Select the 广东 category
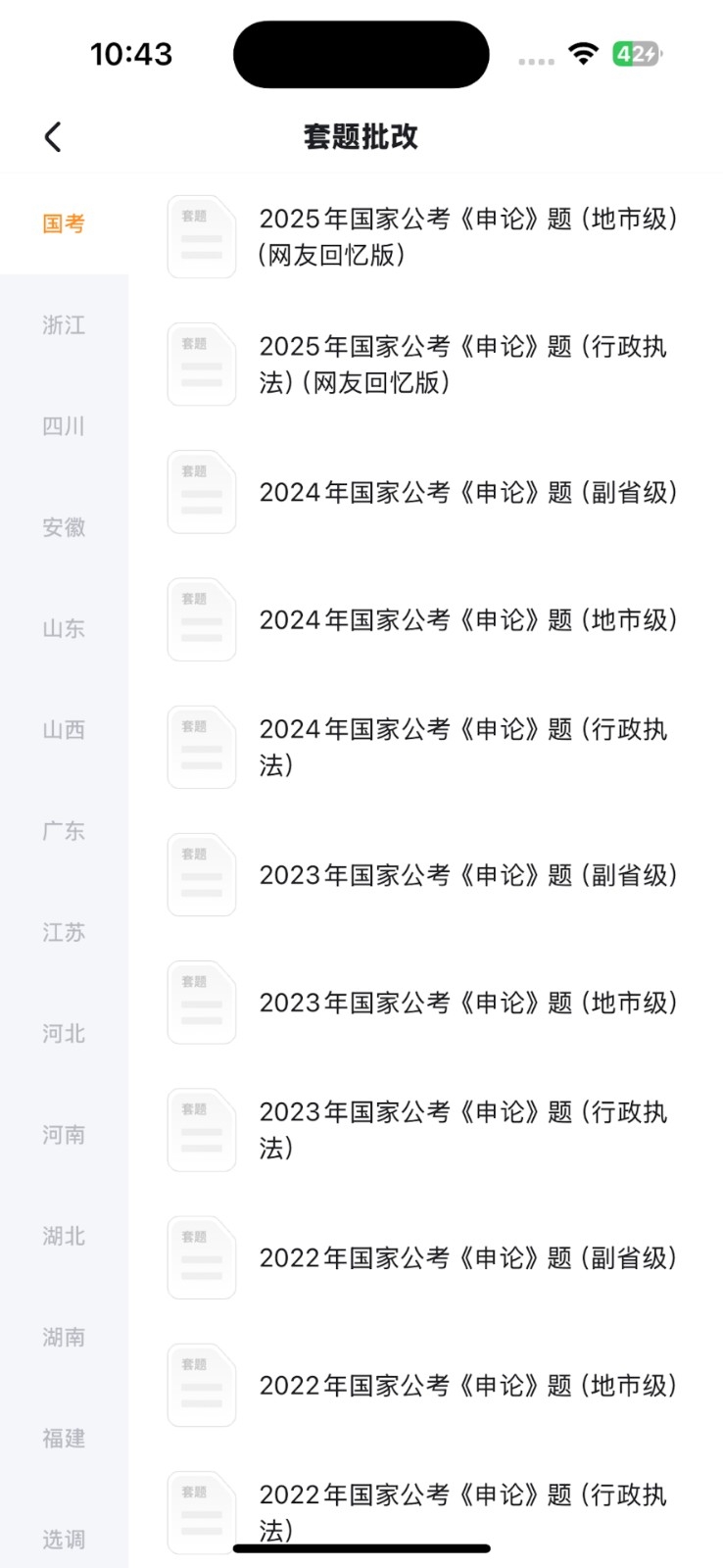Screen dimensions: 723x1568 [x=64, y=831]
